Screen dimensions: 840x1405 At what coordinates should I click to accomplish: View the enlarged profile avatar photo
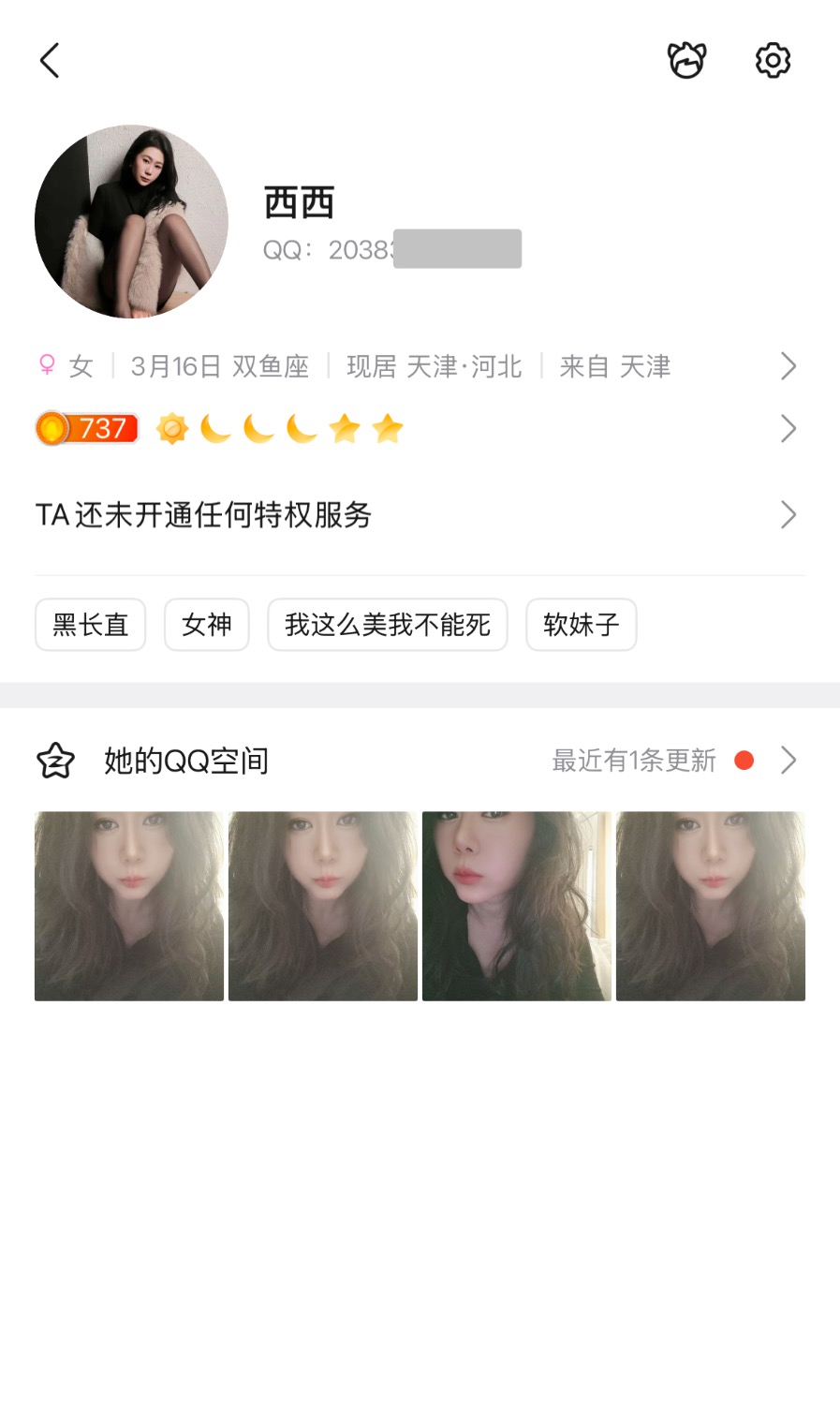[131, 222]
